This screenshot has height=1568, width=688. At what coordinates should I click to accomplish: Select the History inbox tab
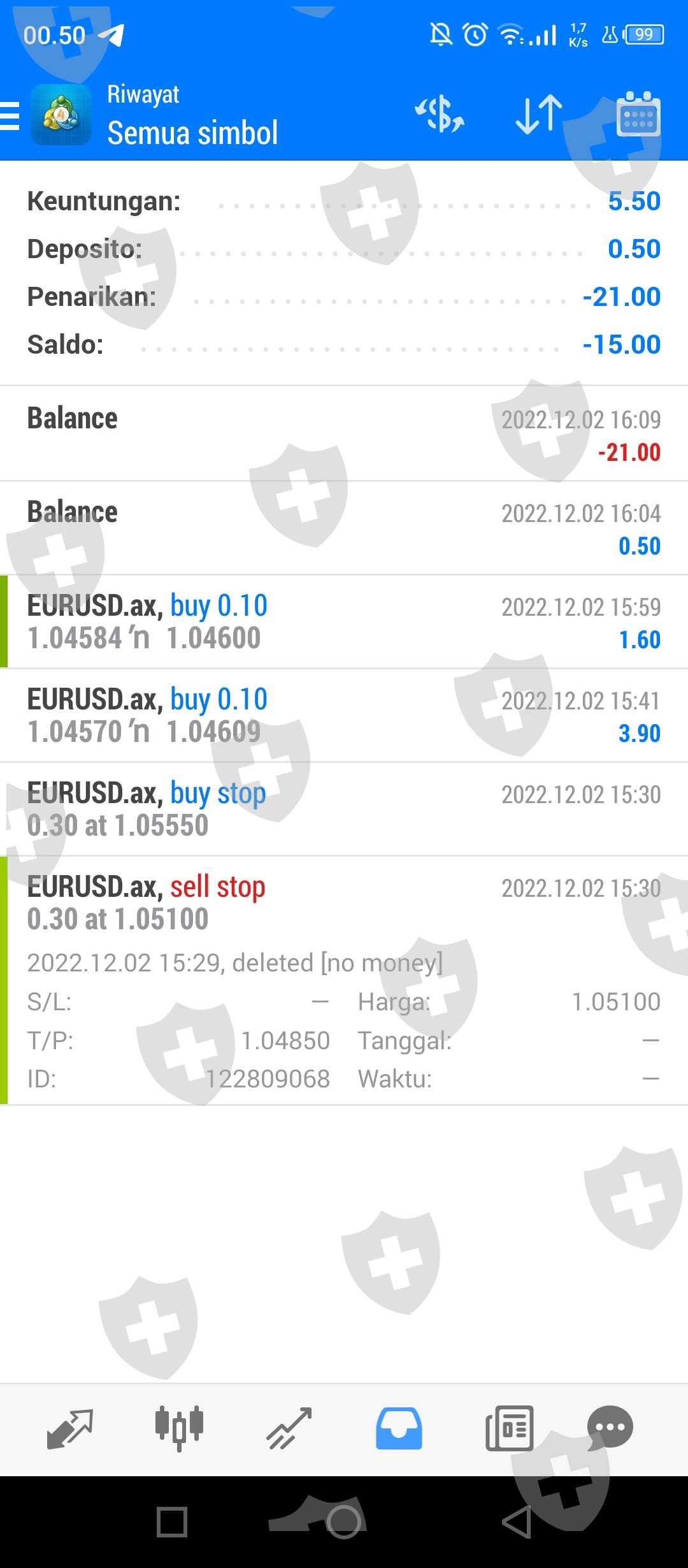(x=399, y=1429)
